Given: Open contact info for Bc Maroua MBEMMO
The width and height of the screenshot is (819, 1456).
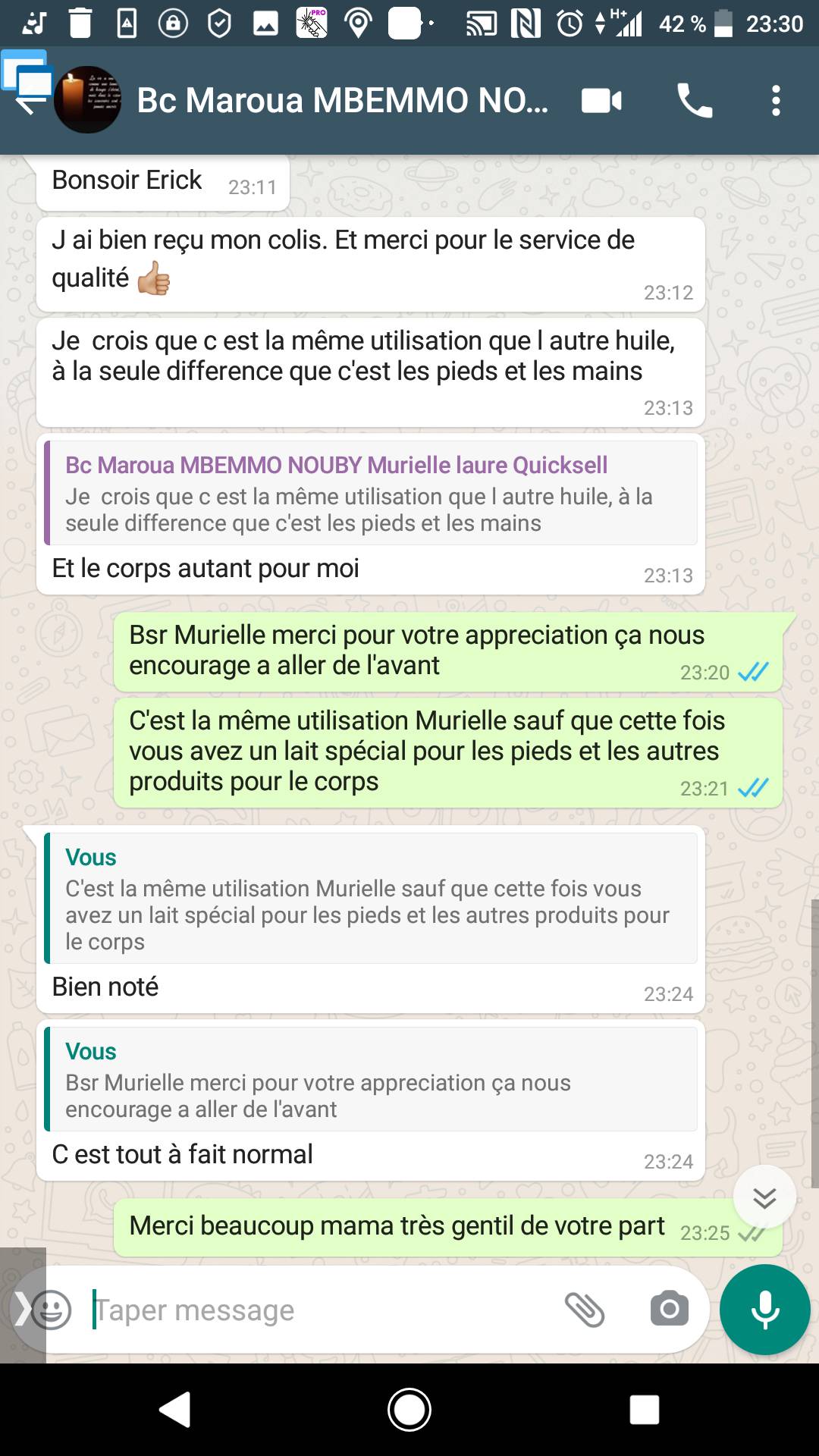Looking at the screenshot, I should pos(343,100).
